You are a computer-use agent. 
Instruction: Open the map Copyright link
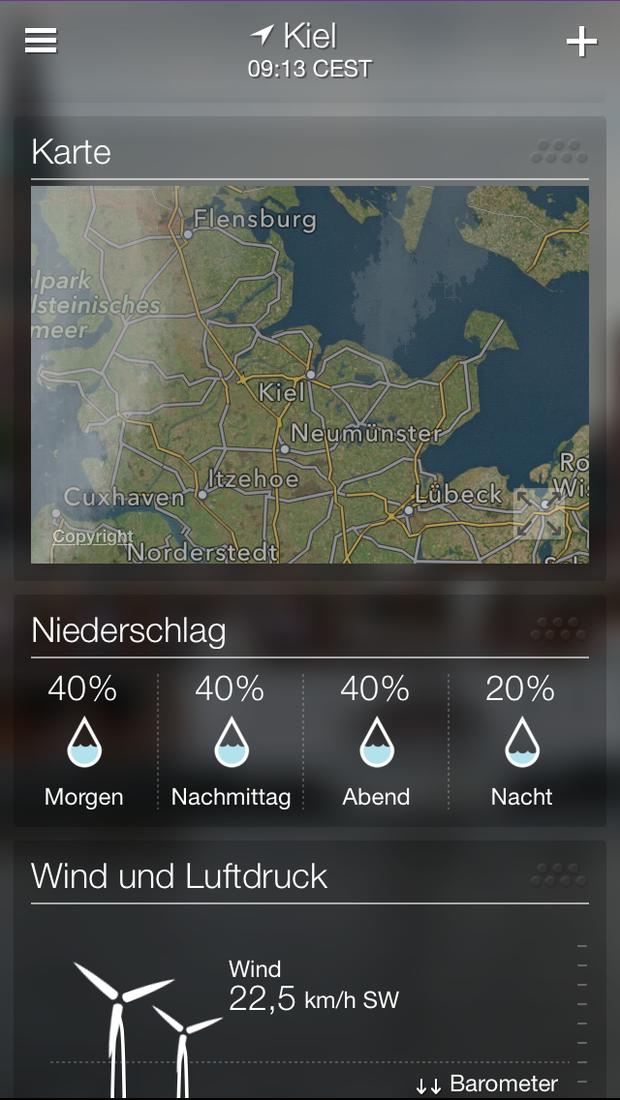click(x=93, y=537)
